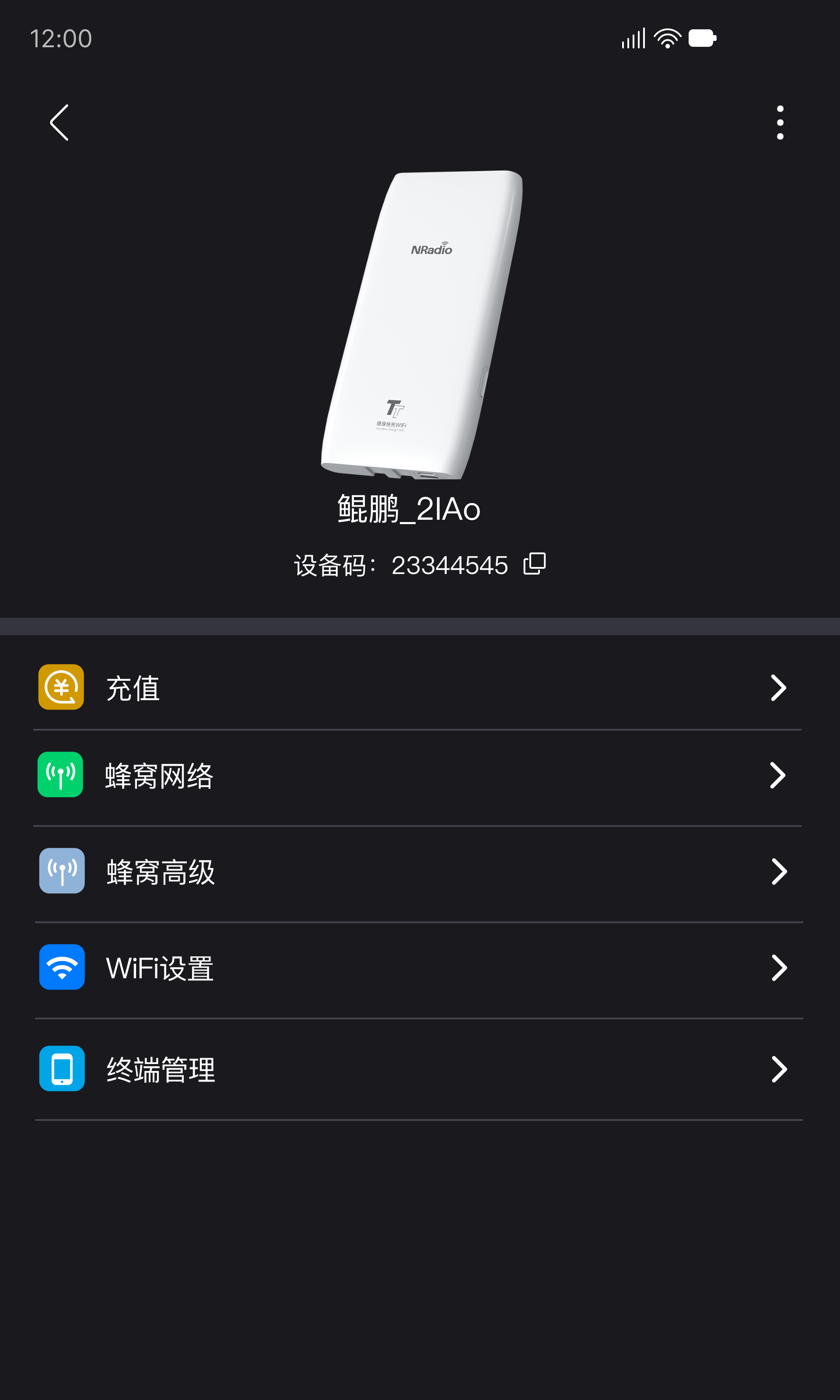Screen dimensions: 840x1400
Task: Select the 充值 recharge icon
Action: pos(60,688)
